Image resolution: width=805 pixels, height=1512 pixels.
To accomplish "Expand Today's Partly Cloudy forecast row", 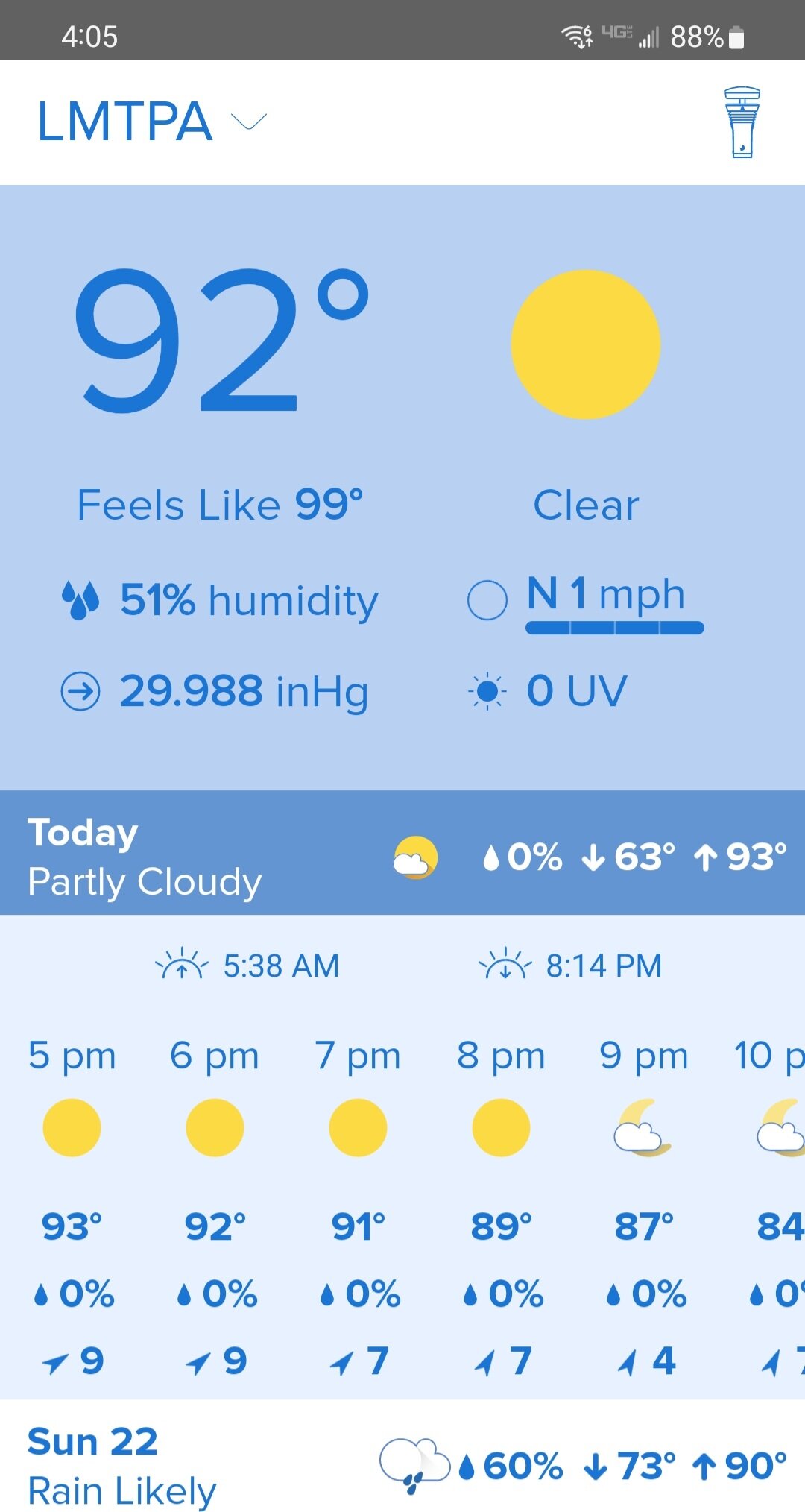I will [x=402, y=853].
